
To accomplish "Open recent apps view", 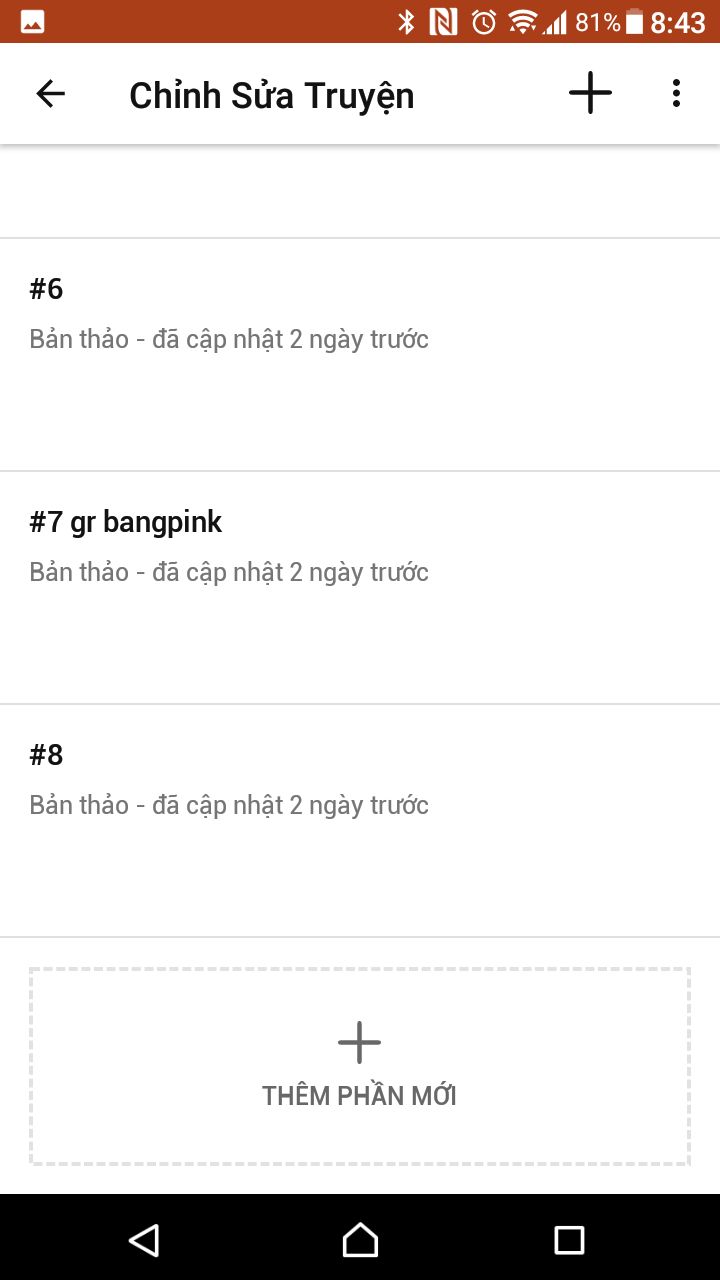I will pyautogui.click(x=569, y=1240).
